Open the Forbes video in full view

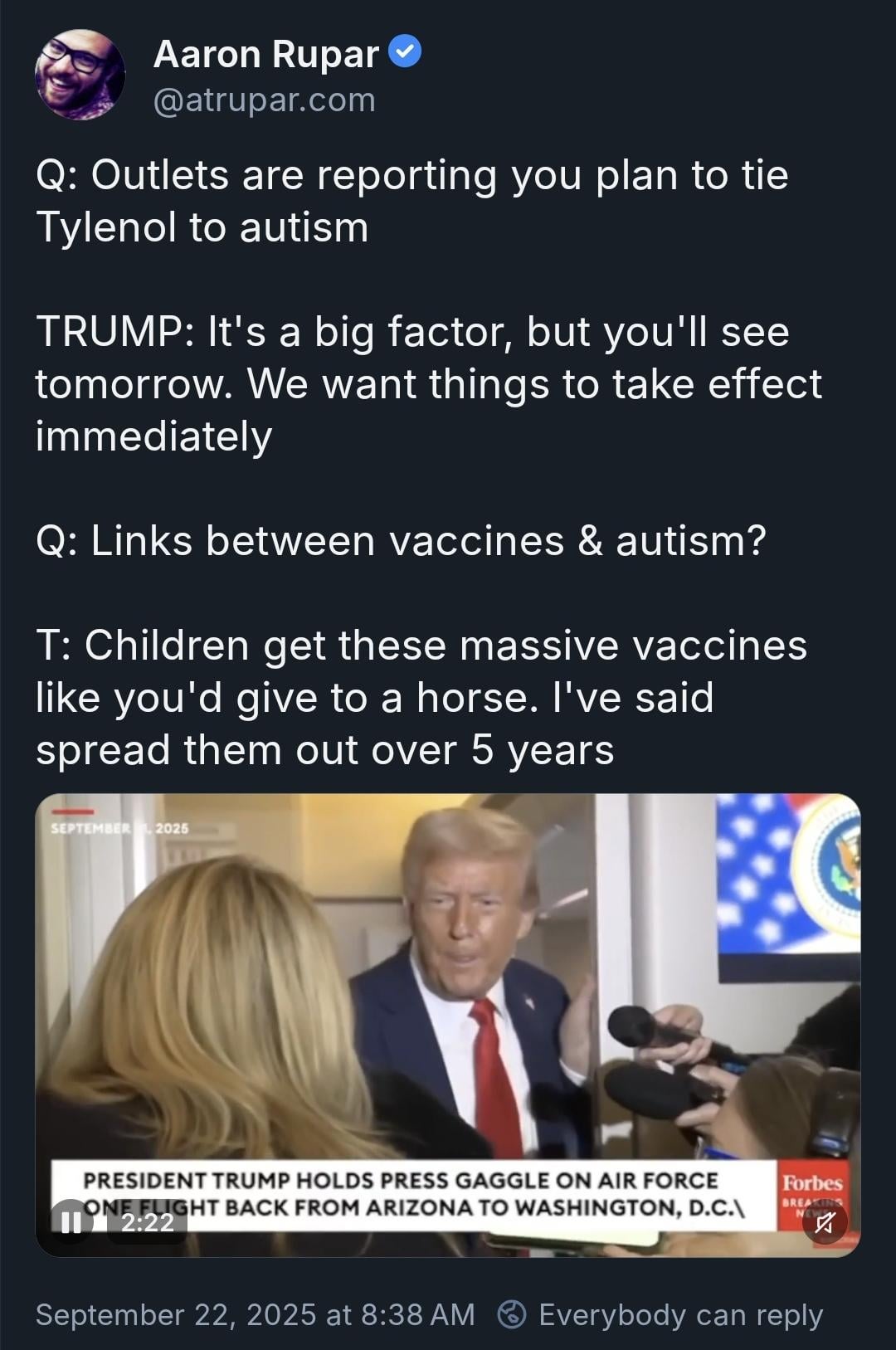tap(448, 979)
